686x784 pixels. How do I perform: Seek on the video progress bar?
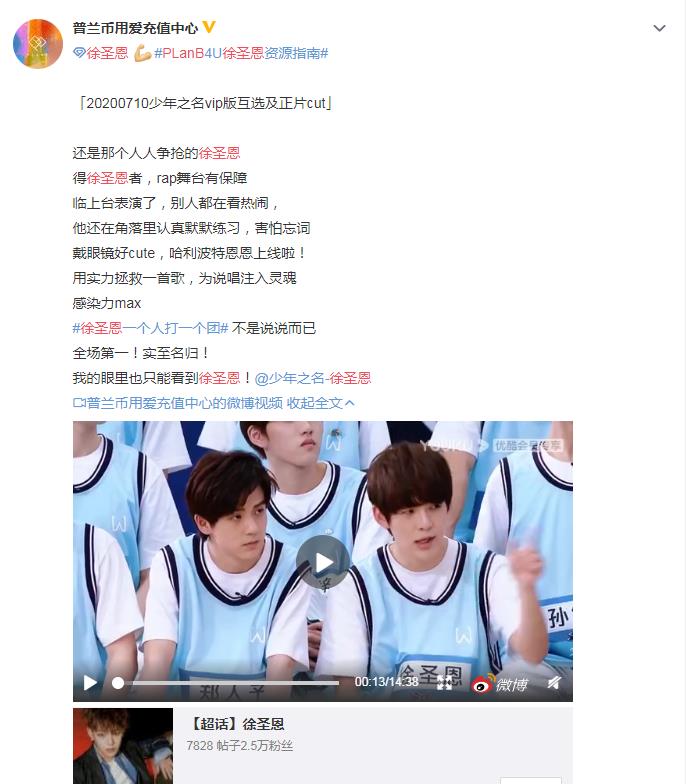(x=230, y=683)
